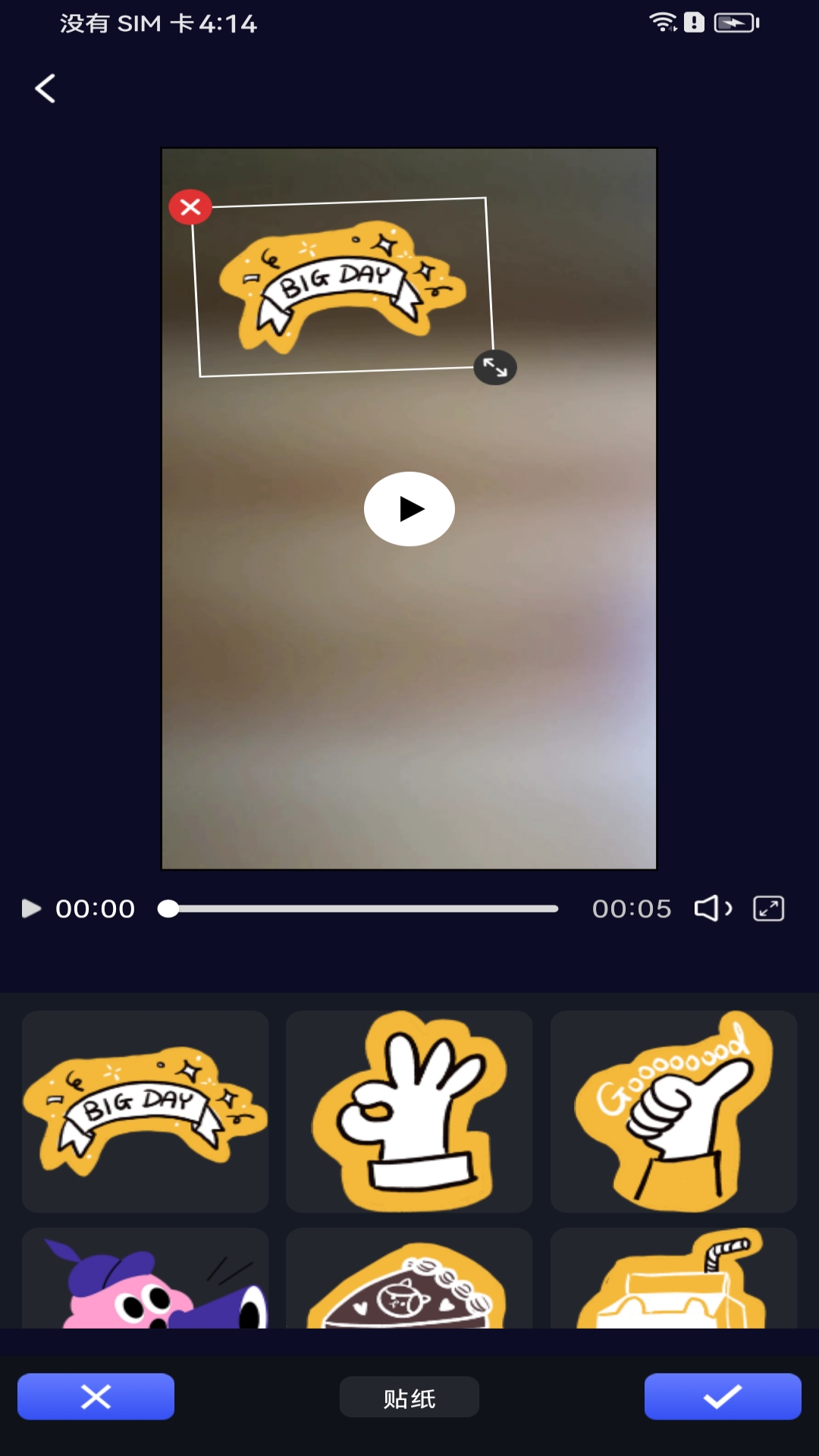The width and height of the screenshot is (819, 1456).
Task: Enter fullscreen video view
Action: [x=768, y=908]
